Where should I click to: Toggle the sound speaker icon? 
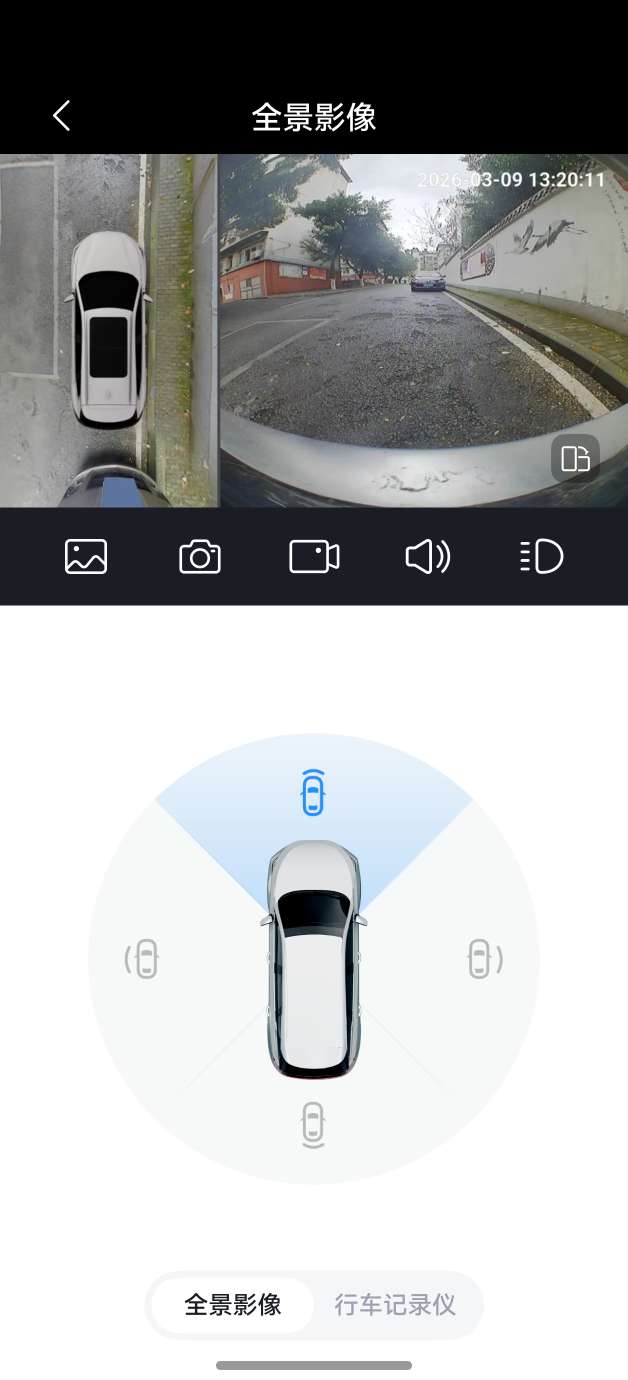pos(428,556)
